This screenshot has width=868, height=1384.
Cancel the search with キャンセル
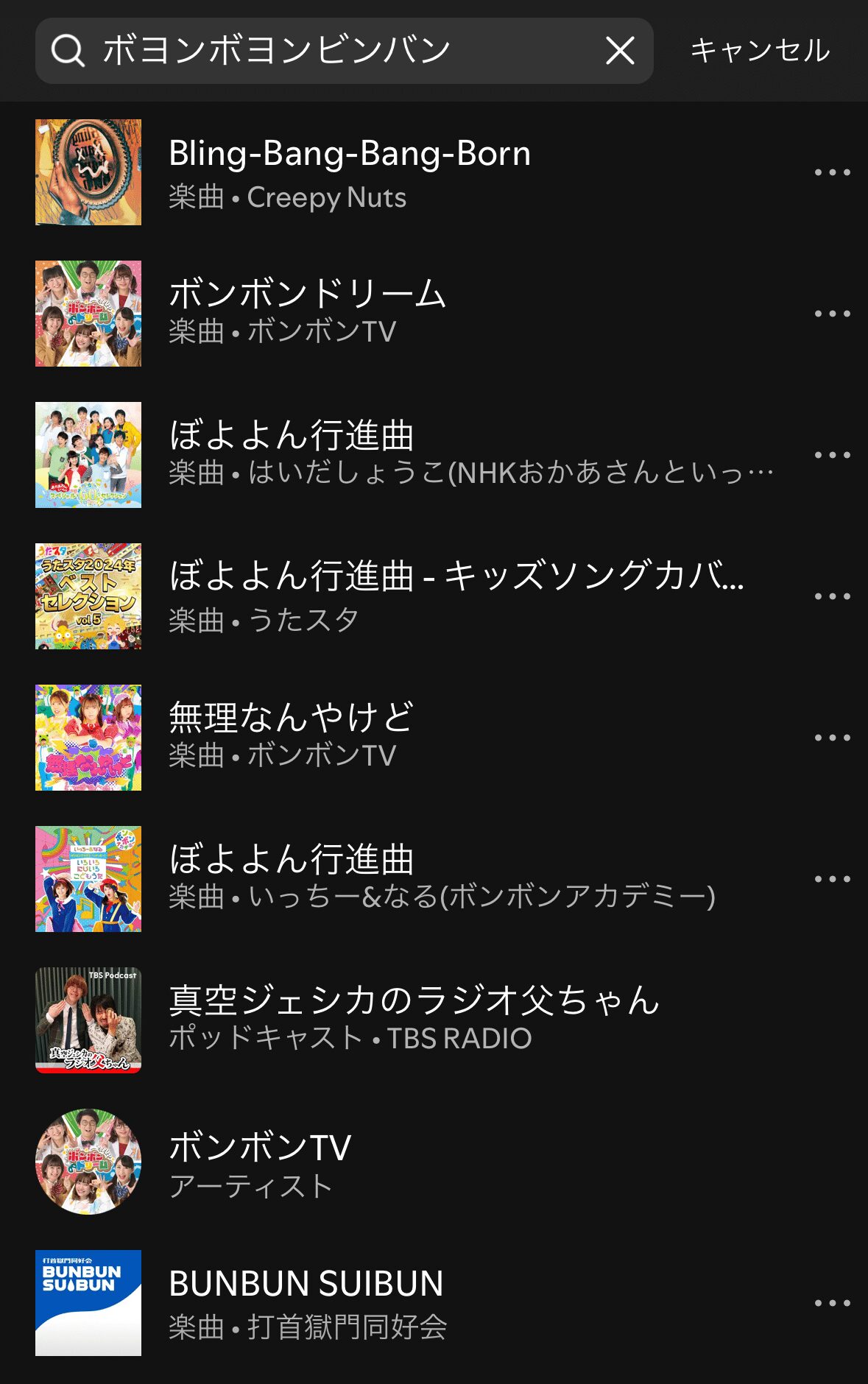(760, 51)
